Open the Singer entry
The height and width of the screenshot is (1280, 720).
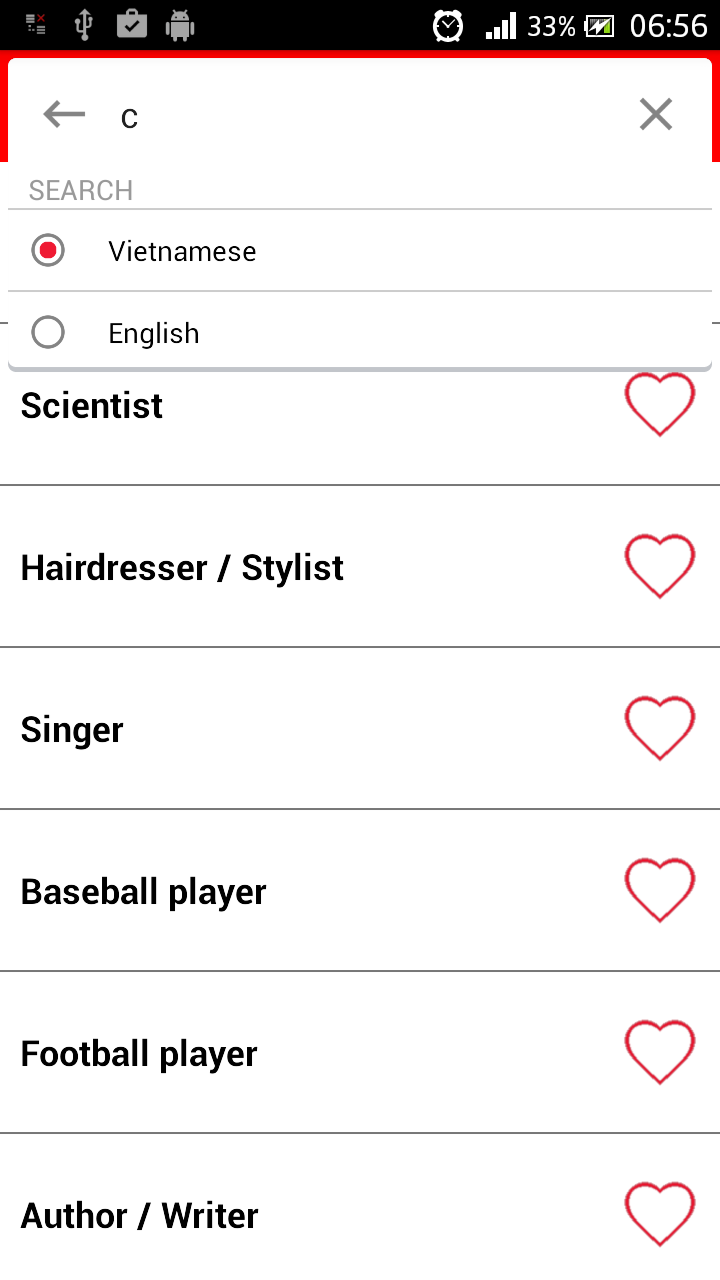click(72, 729)
